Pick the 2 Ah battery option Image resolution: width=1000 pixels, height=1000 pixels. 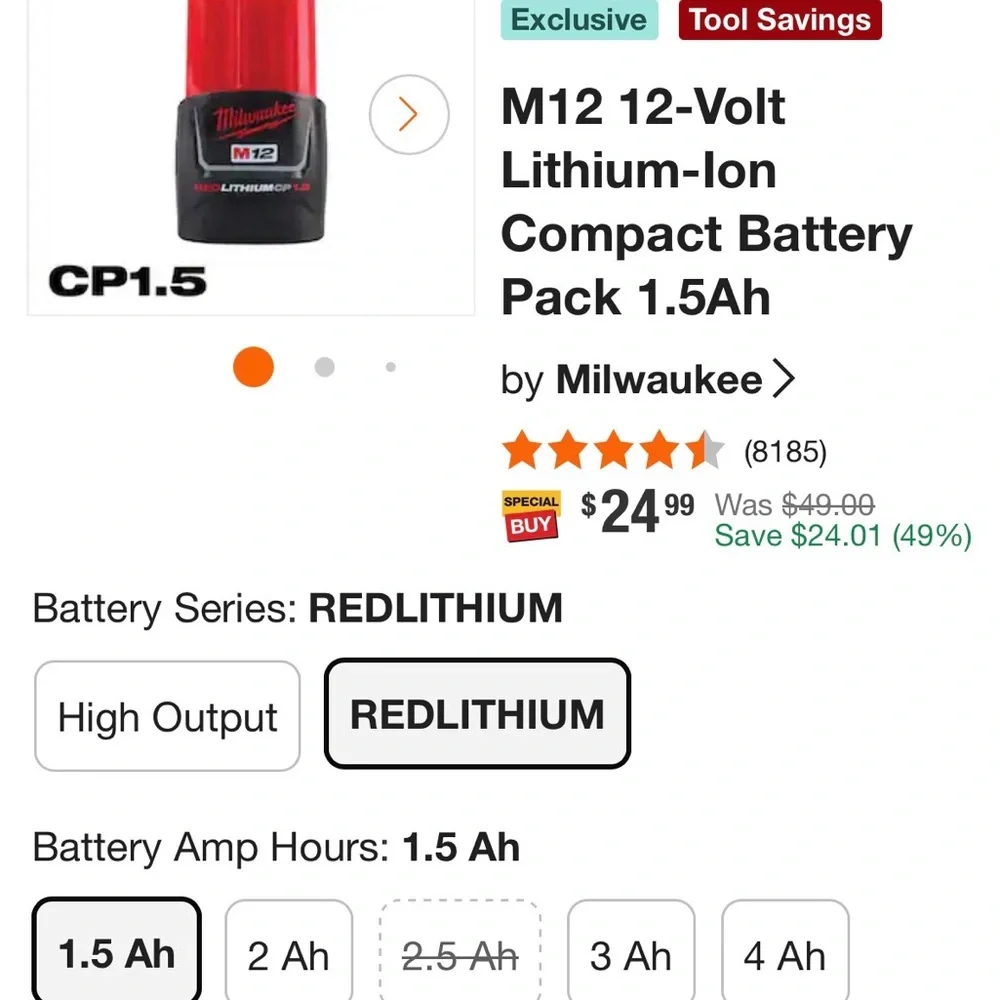click(x=288, y=957)
